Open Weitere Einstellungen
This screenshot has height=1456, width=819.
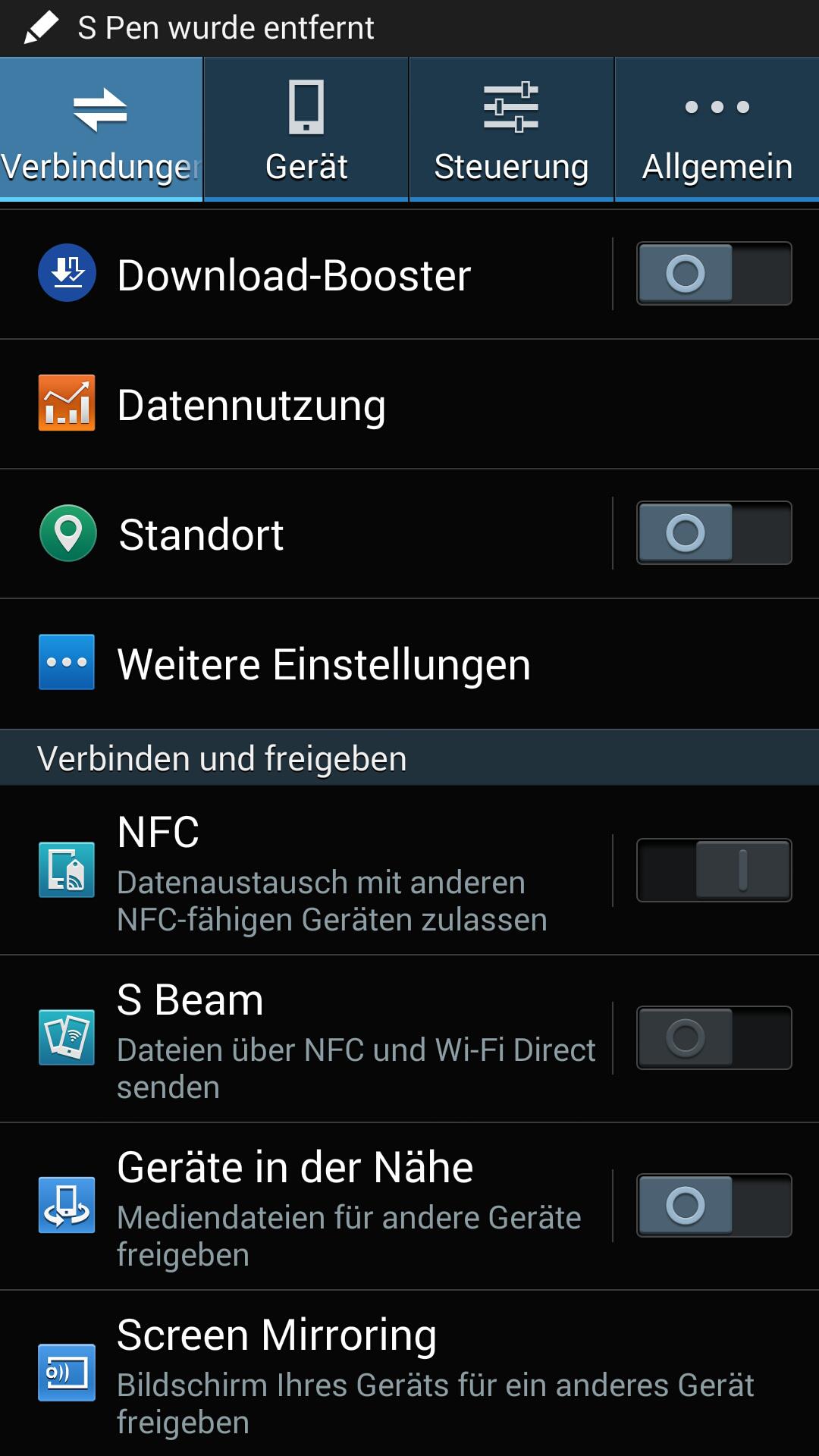[409, 664]
